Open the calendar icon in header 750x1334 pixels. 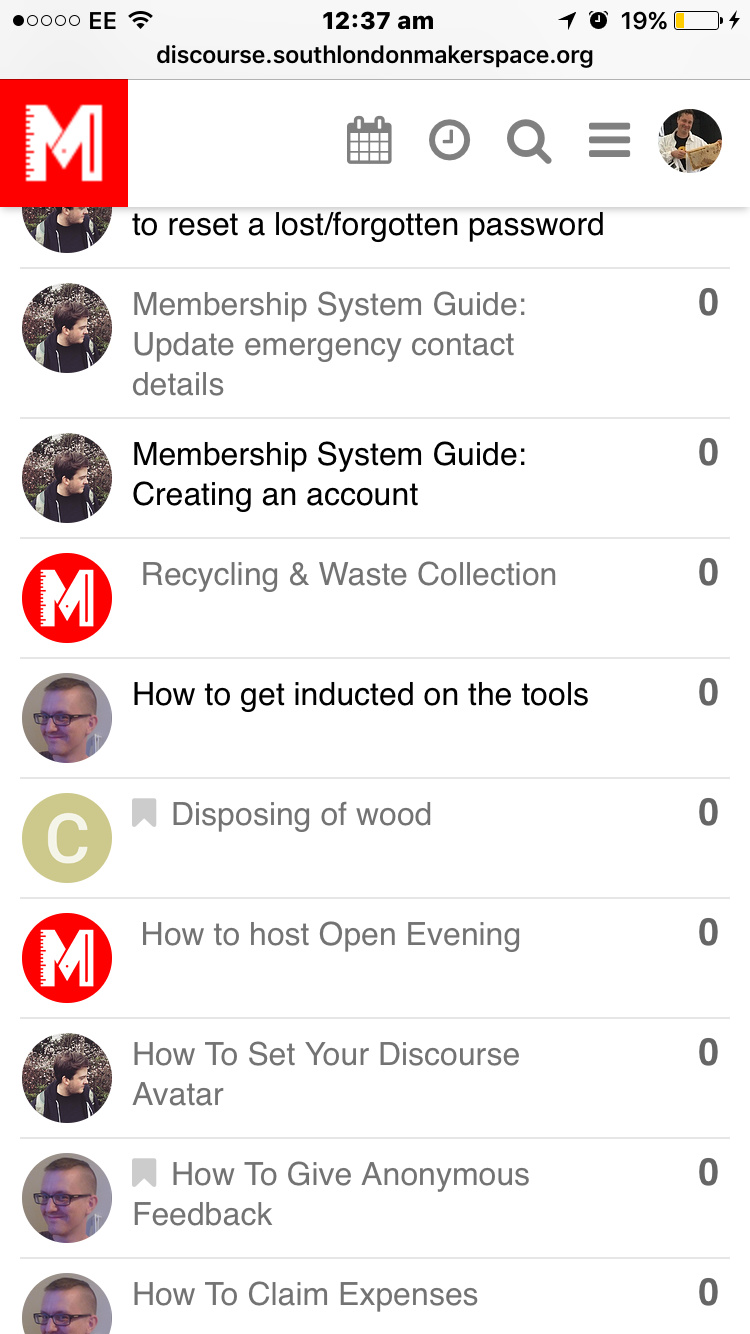click(x=369, y=141)
